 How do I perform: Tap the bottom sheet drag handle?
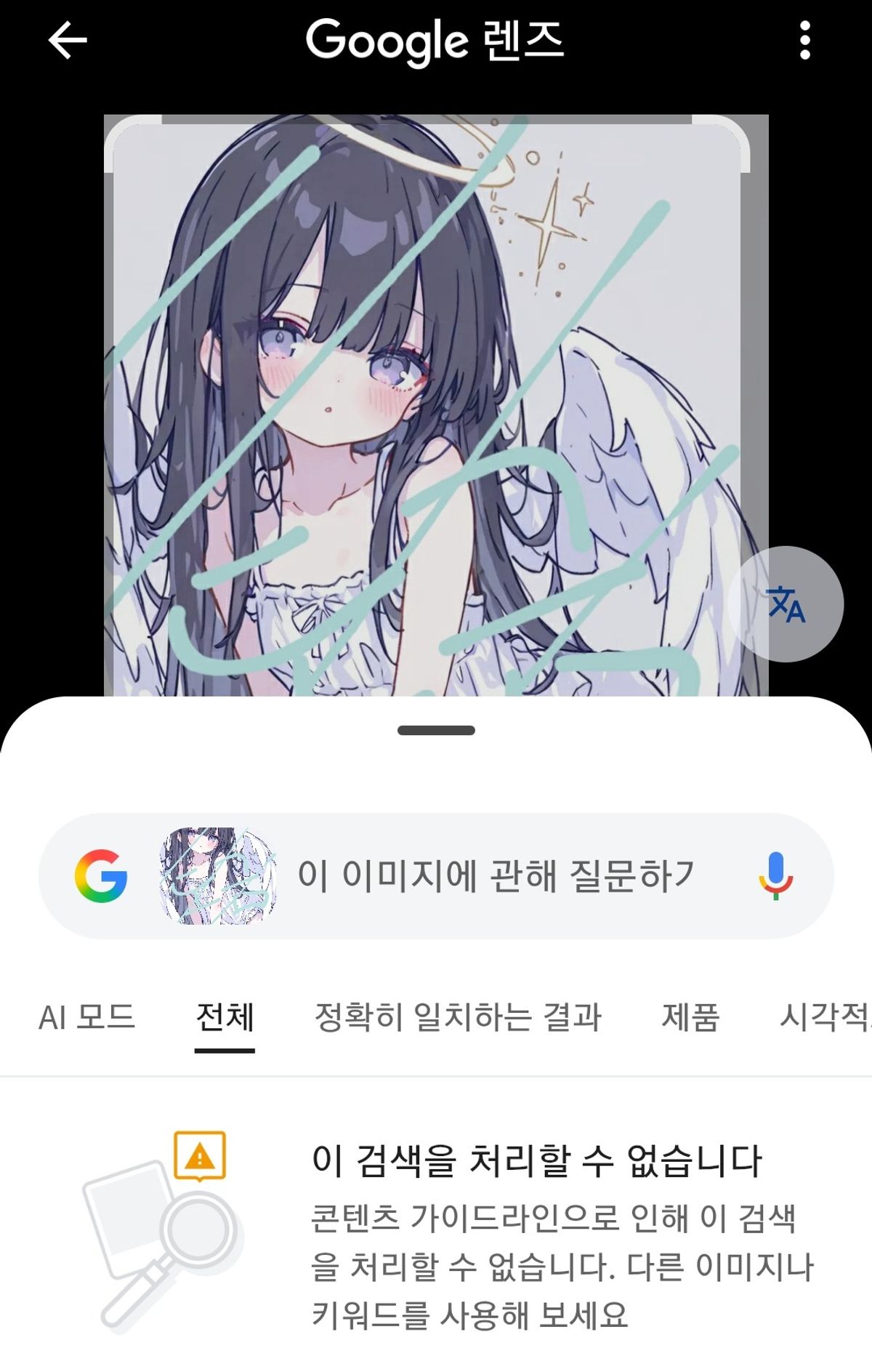click(x=436, y=730)
